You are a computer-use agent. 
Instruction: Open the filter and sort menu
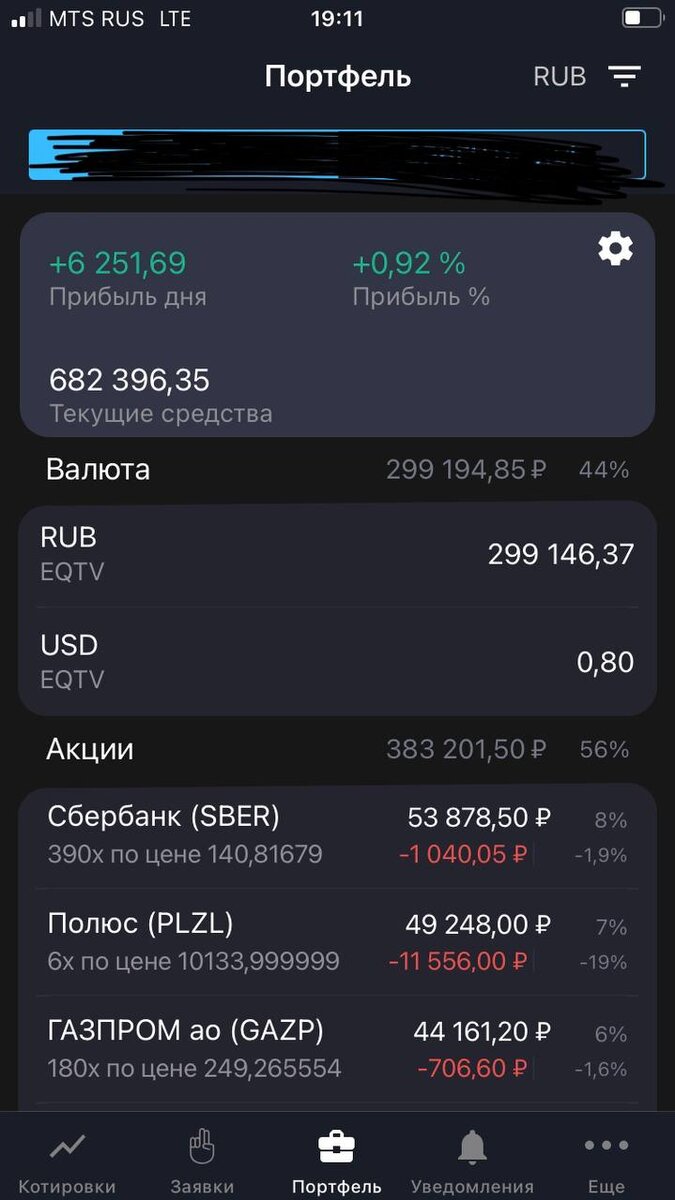[x=625, y=77]
